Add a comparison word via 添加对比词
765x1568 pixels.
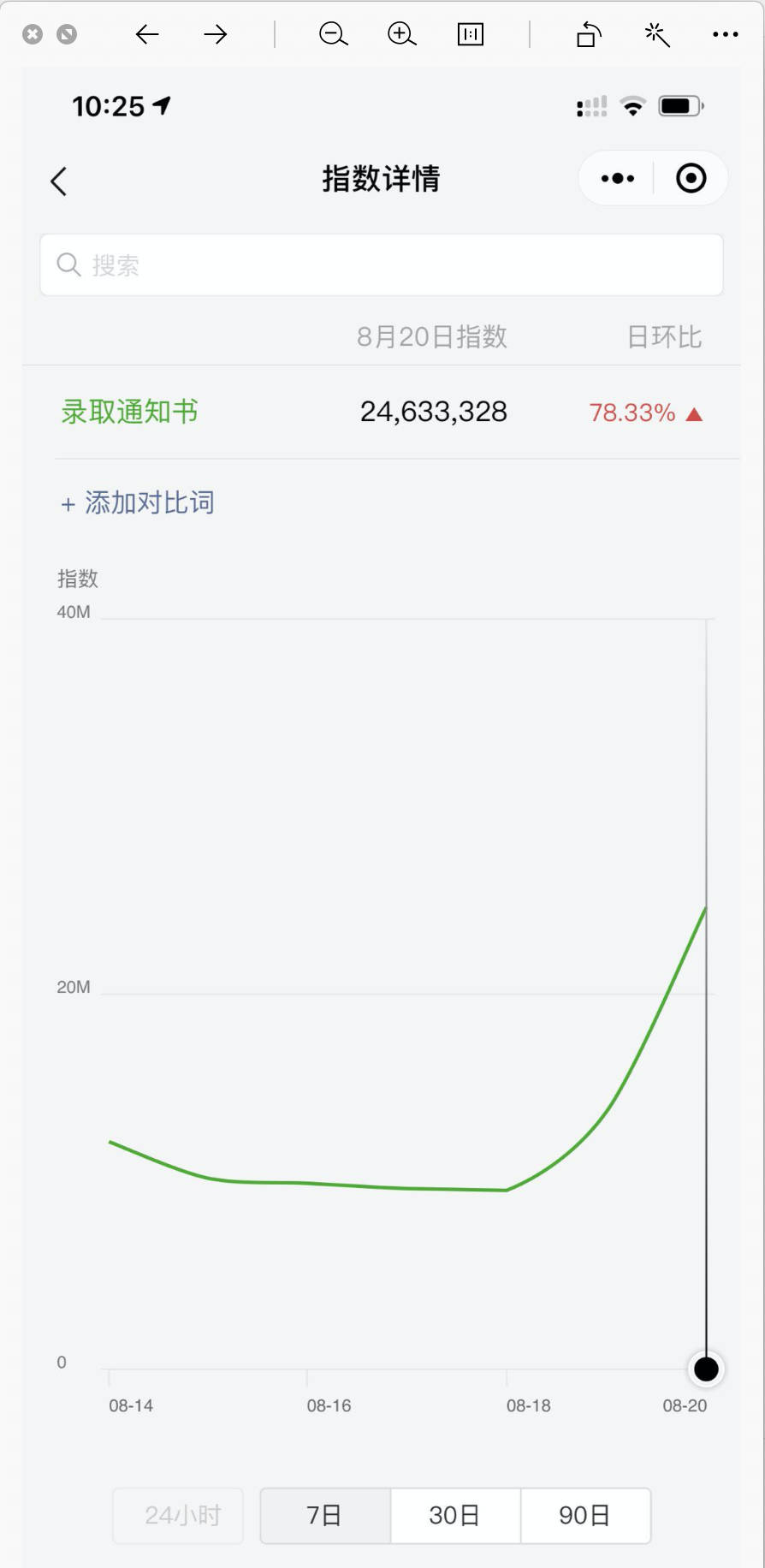coord(138,502)
